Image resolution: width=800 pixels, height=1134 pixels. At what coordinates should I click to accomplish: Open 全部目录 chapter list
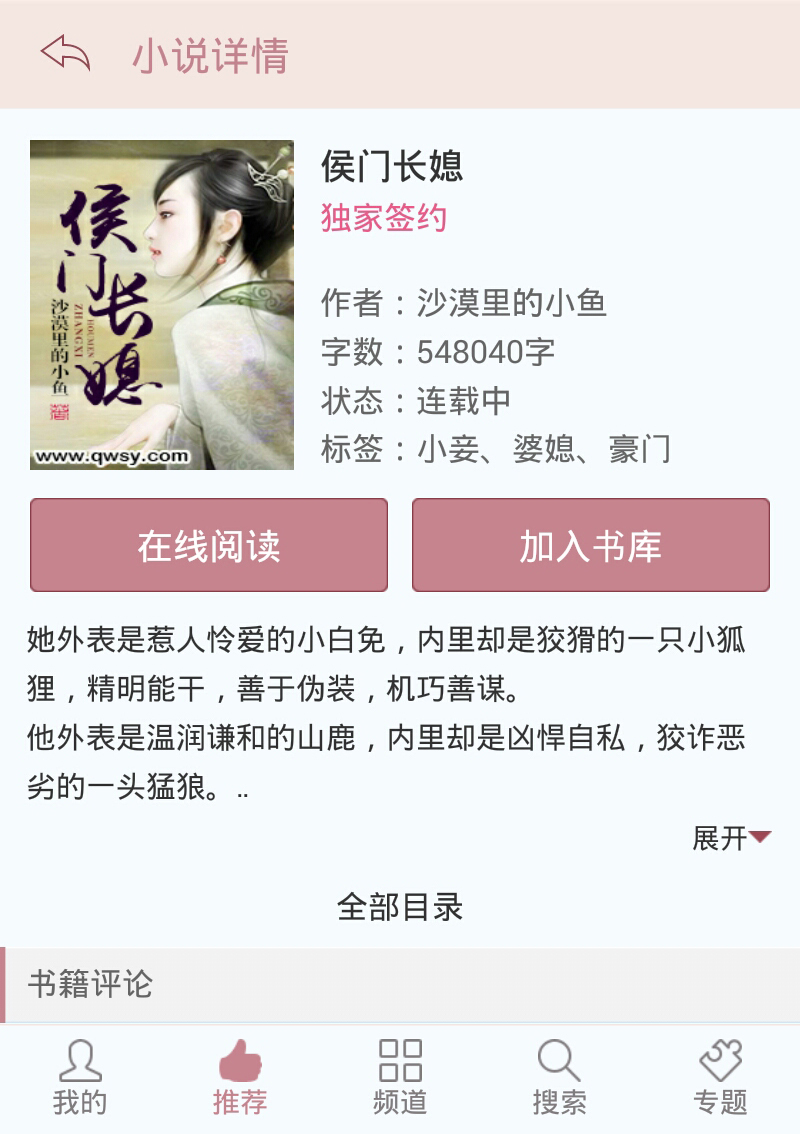400,907
